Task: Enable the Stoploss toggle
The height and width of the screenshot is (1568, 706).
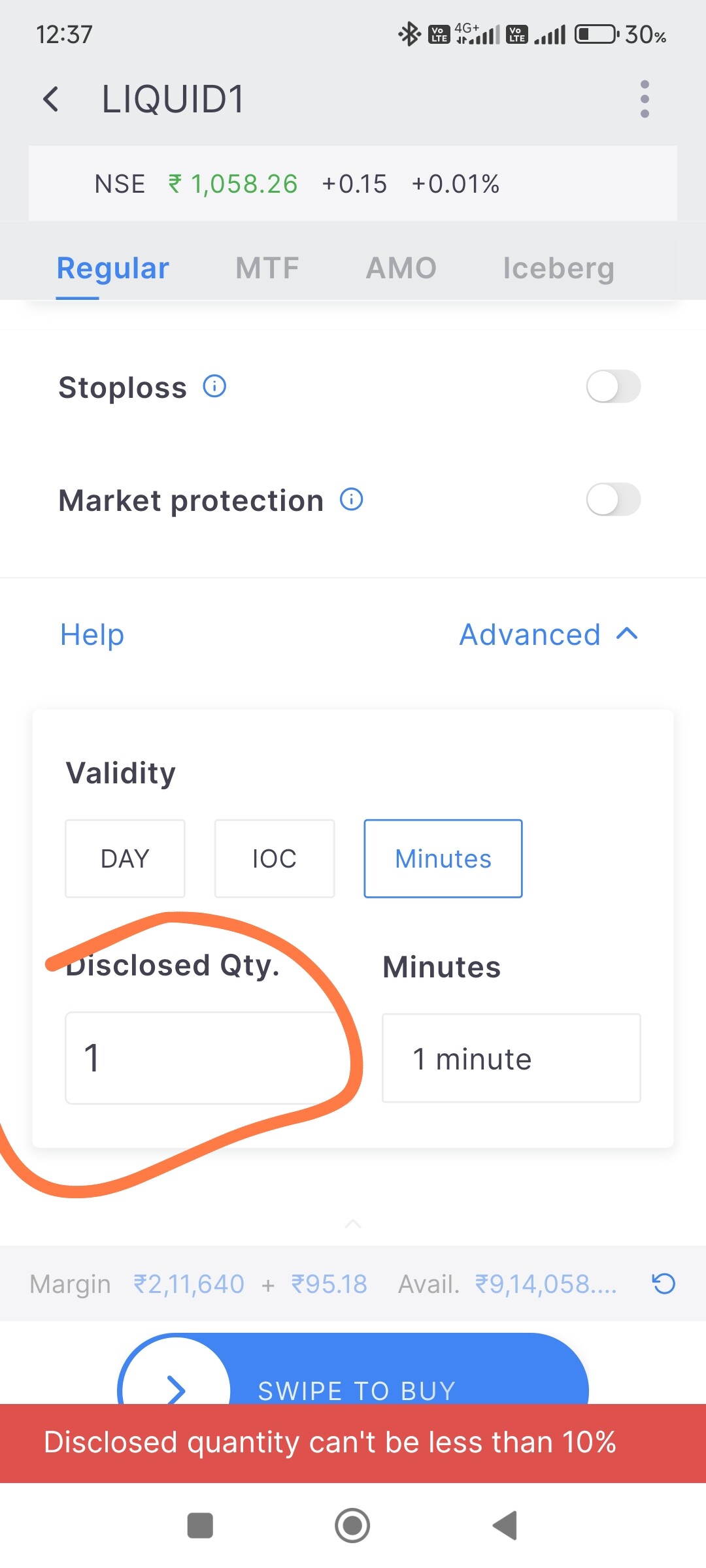Action: (613, 387)
